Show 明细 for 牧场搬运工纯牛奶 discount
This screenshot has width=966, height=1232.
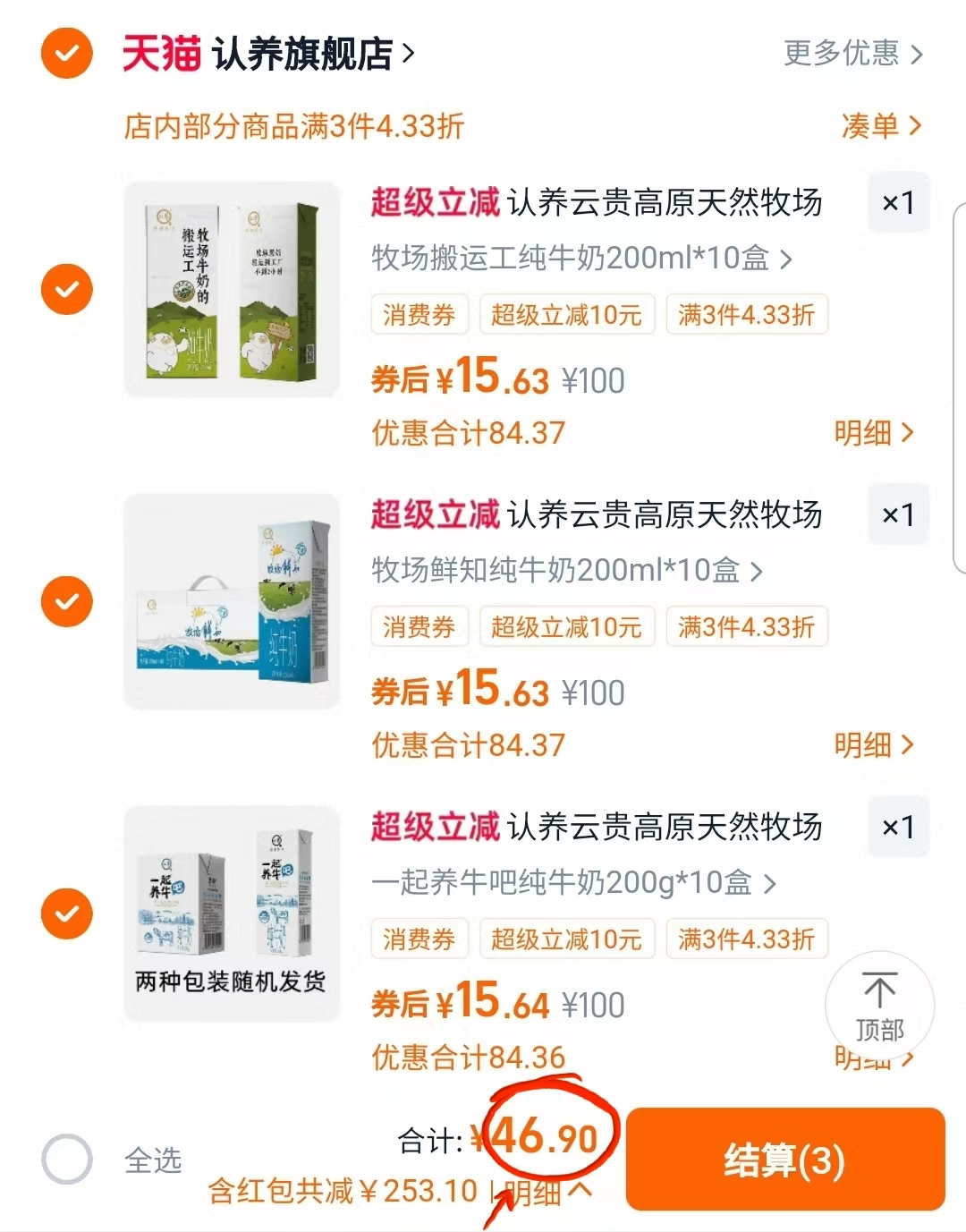874,433
